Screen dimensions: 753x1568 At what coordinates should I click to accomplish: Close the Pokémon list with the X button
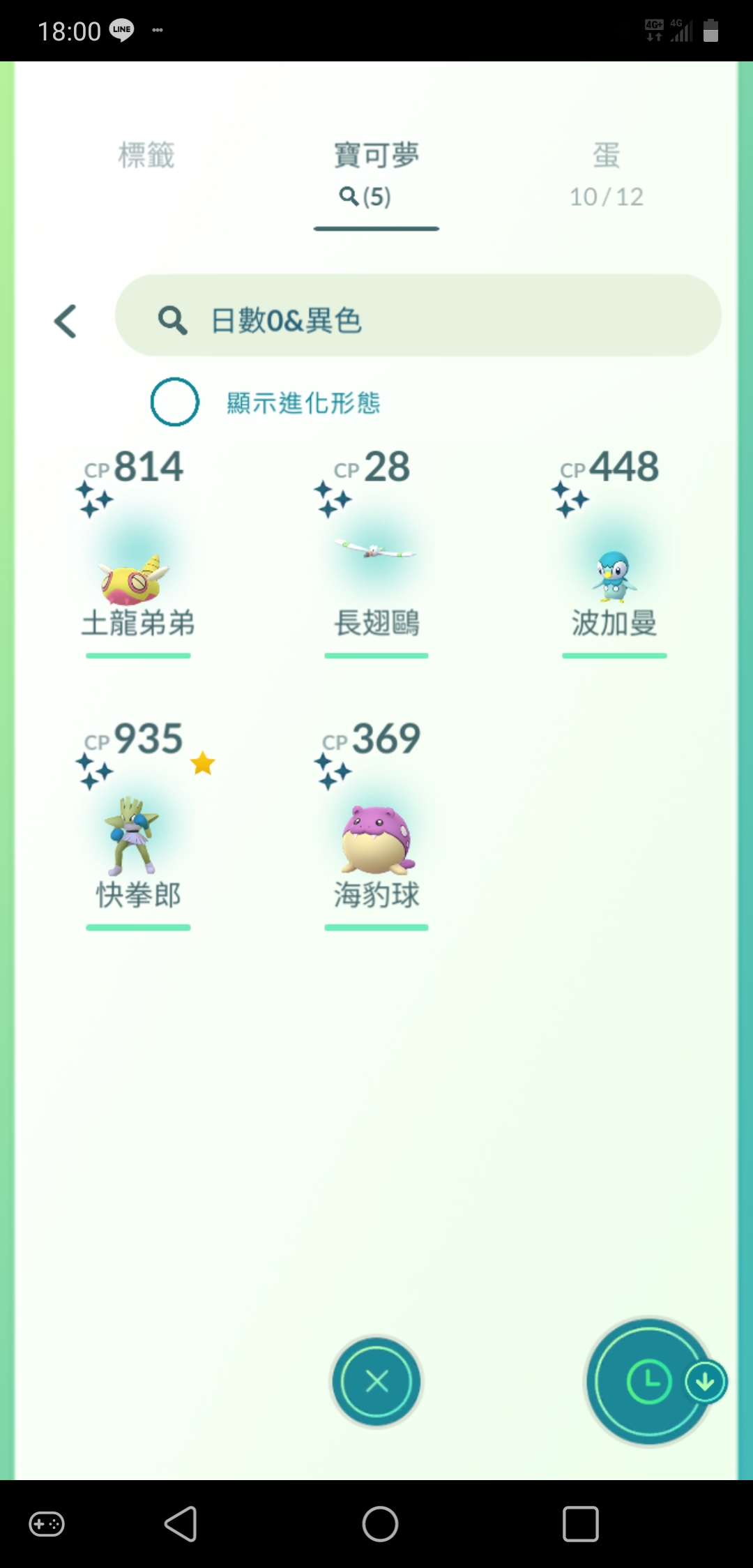[376, 1382]
